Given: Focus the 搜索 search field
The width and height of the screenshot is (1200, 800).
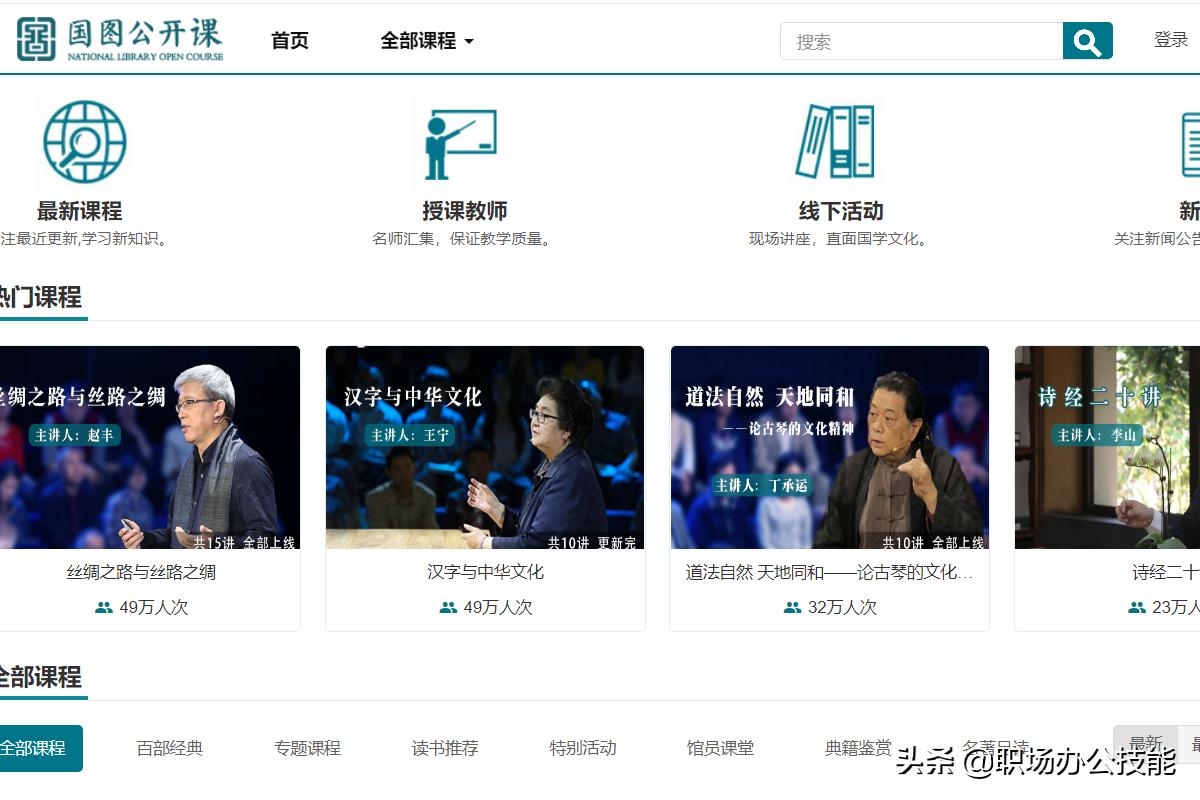Looking at the screenshot, I should (920, 41).
